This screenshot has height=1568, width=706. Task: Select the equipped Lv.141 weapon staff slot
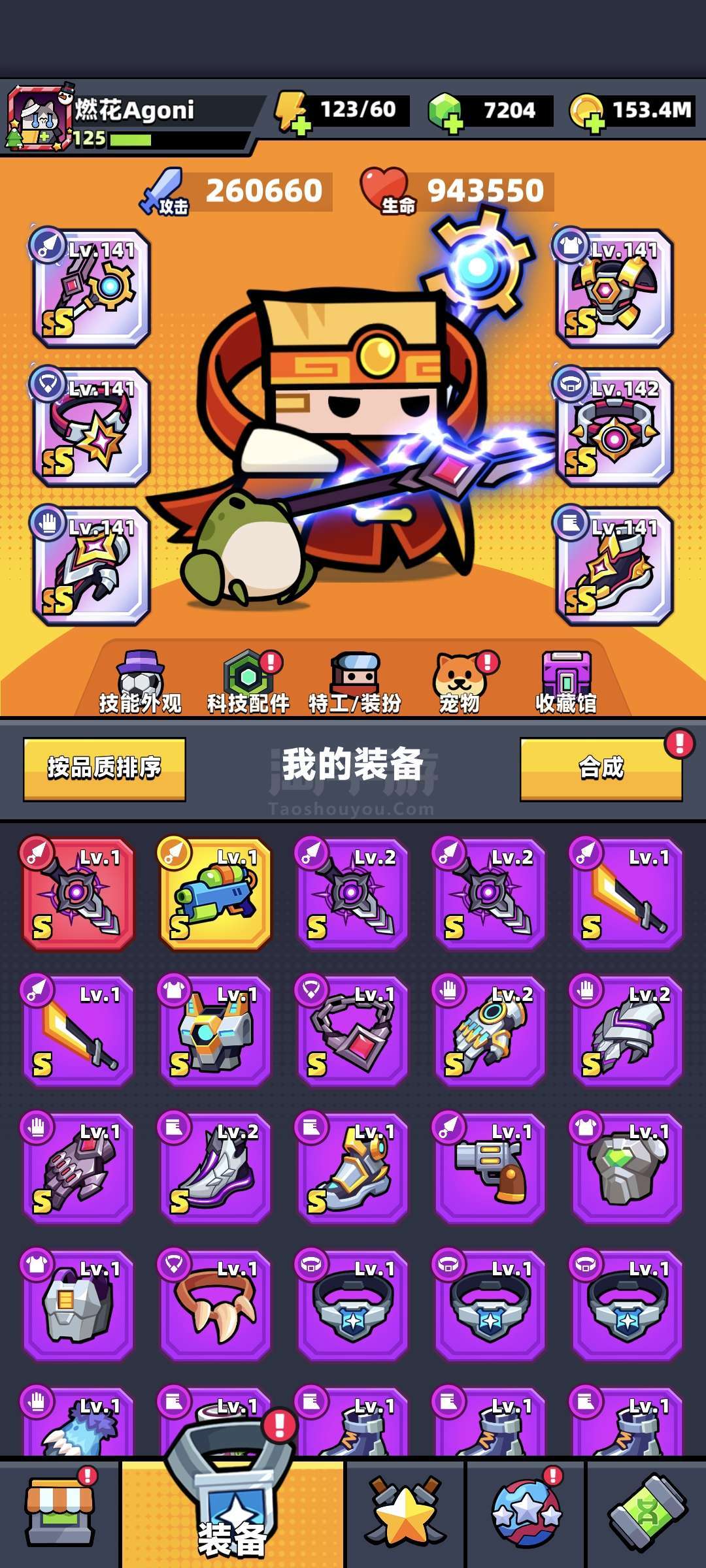[92, 287]
